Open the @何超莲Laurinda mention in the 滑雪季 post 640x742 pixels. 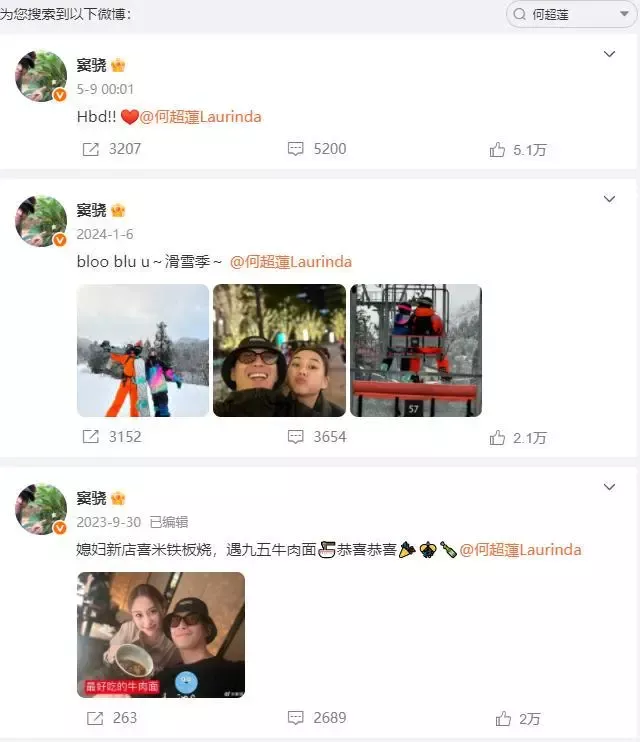coord(291,262)
